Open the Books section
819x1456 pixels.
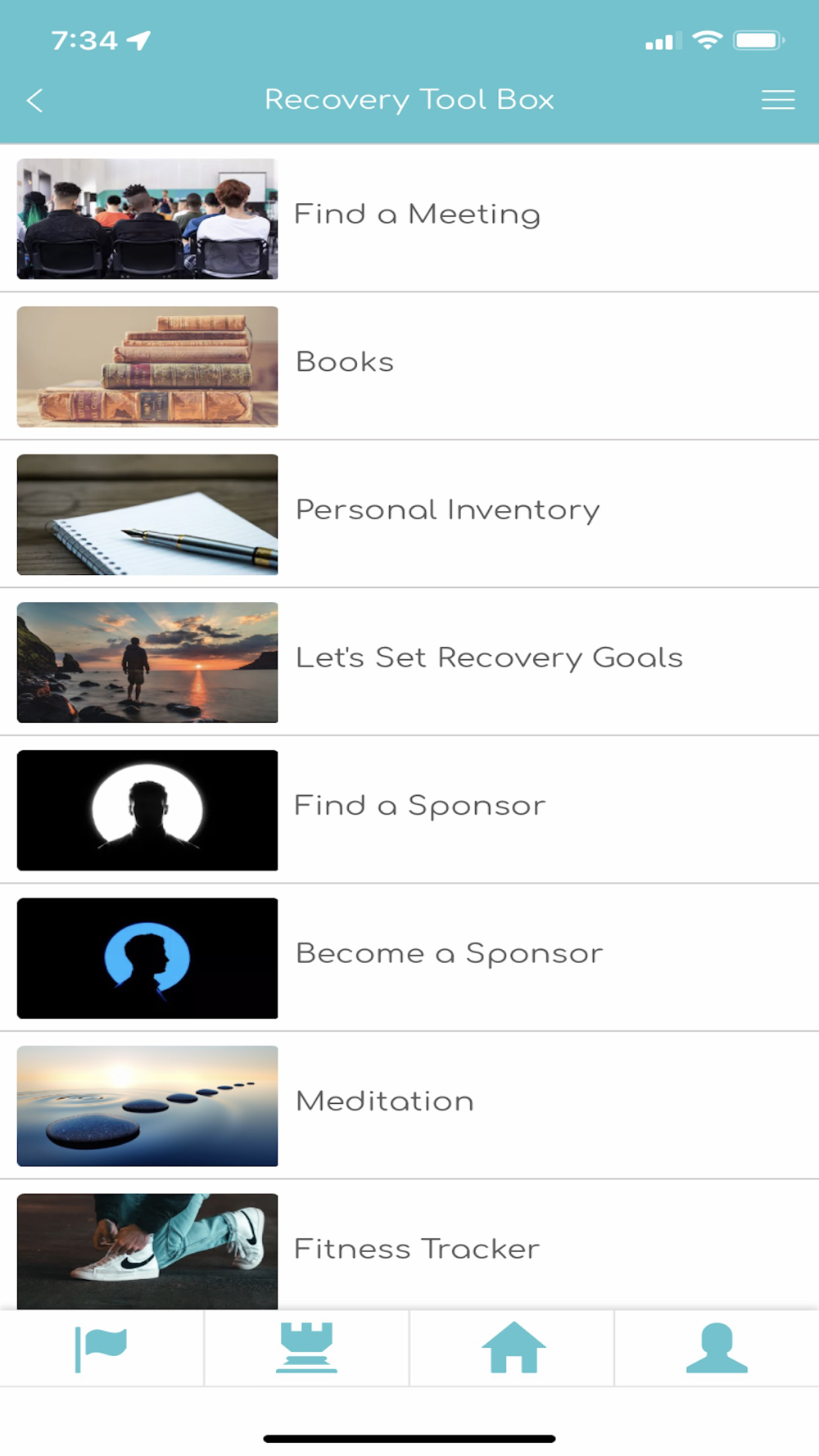409,366
